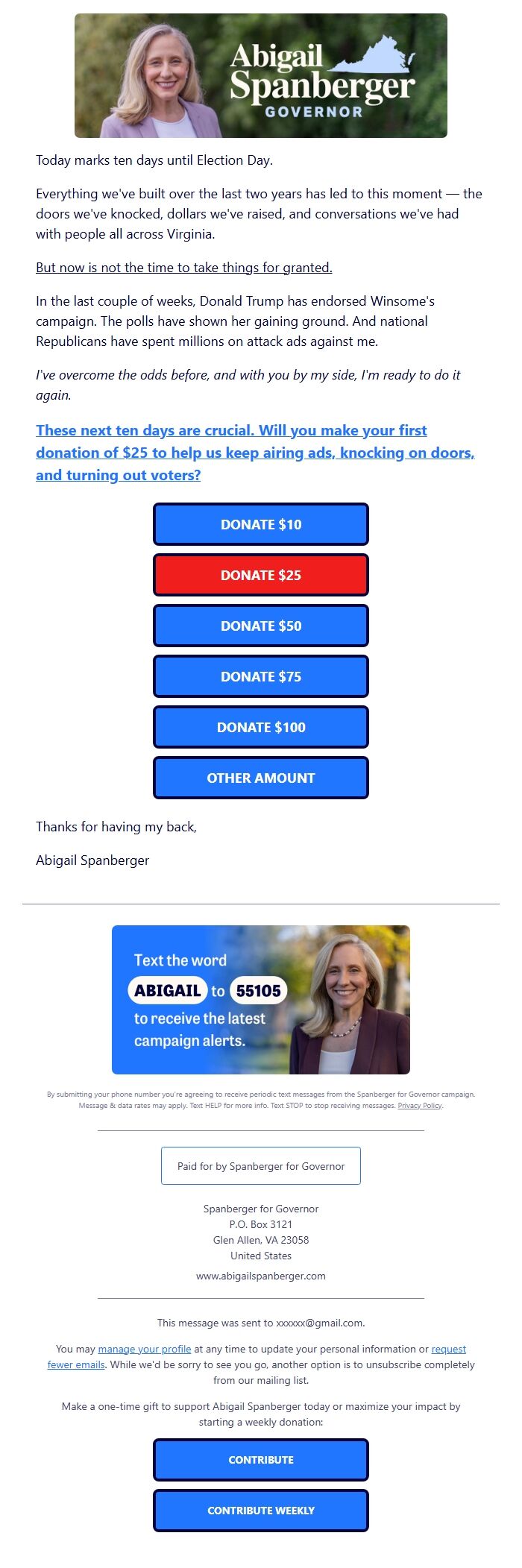Image resolution: width=522 pixels, height=1568 pixels.
Task: Tap the 'request fewer emails' link
Action: pyautogui.click(x=448, y=1349)
